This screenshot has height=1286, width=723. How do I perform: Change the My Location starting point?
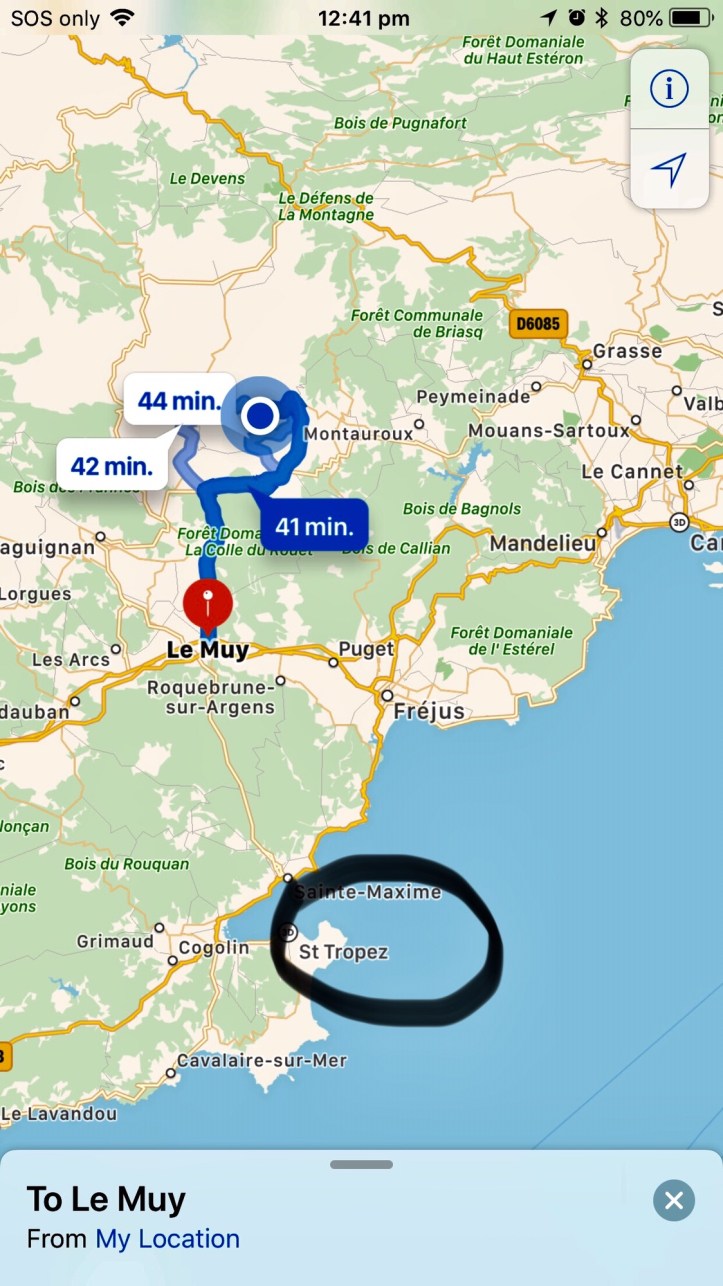pos(167,1239)
